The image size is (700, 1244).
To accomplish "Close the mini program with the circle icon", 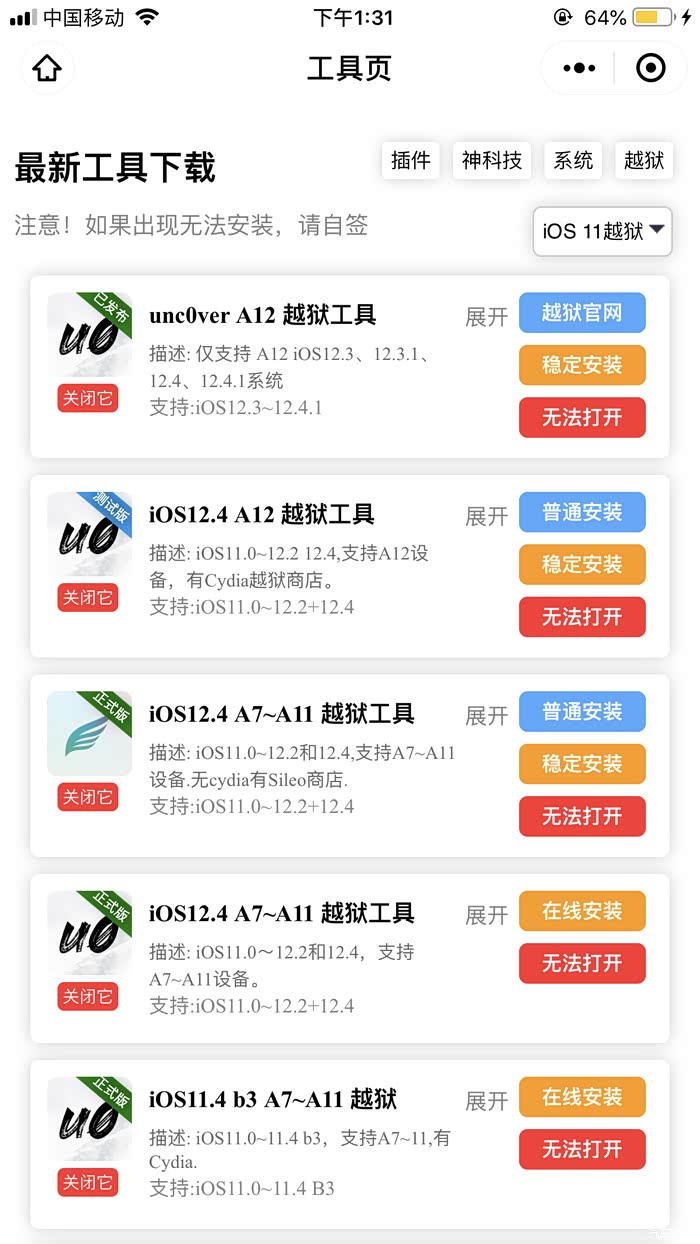I will click(651, 68).
